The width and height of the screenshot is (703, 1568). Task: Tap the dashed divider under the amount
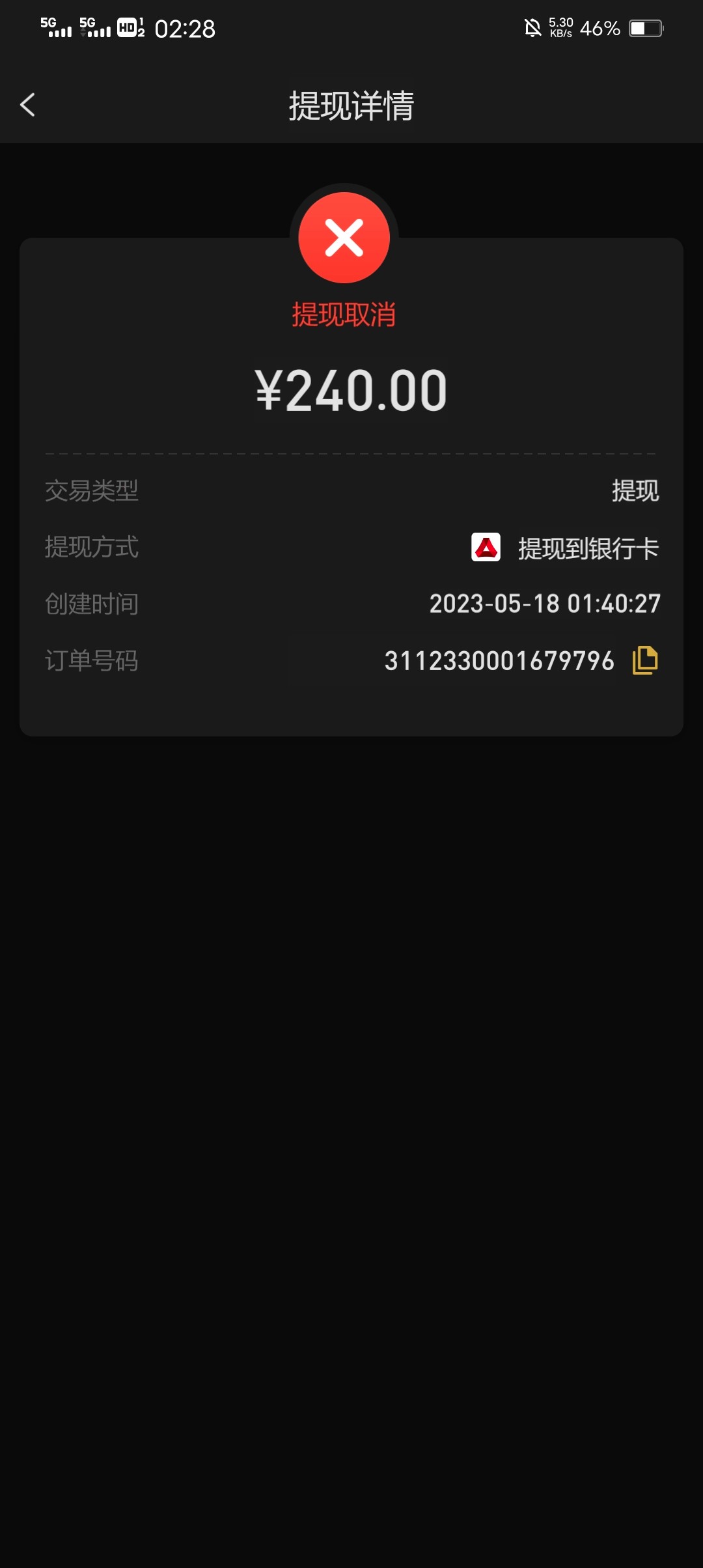pos(351,449)
